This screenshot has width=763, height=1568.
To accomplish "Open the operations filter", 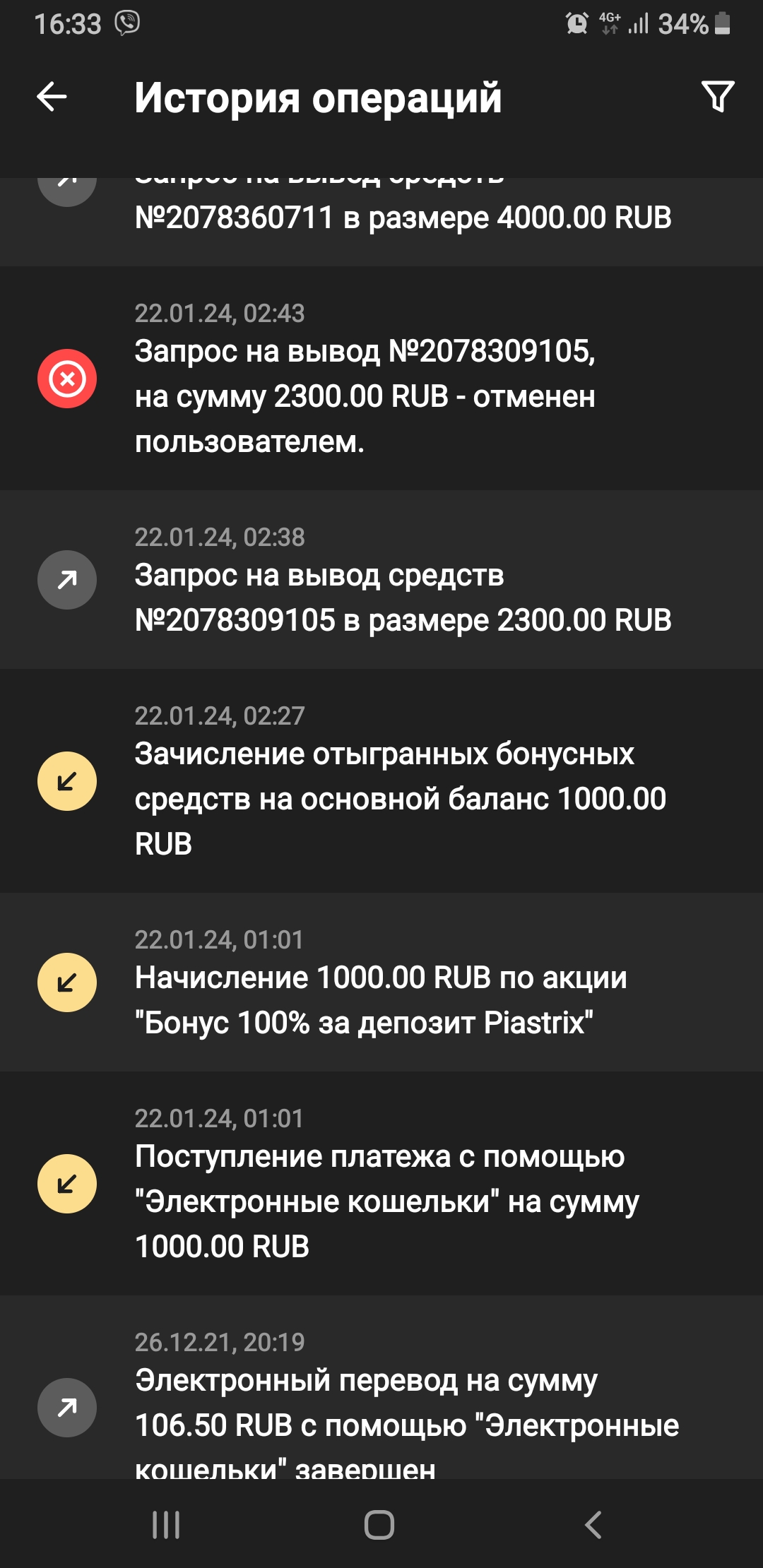I will click(717, 96).
